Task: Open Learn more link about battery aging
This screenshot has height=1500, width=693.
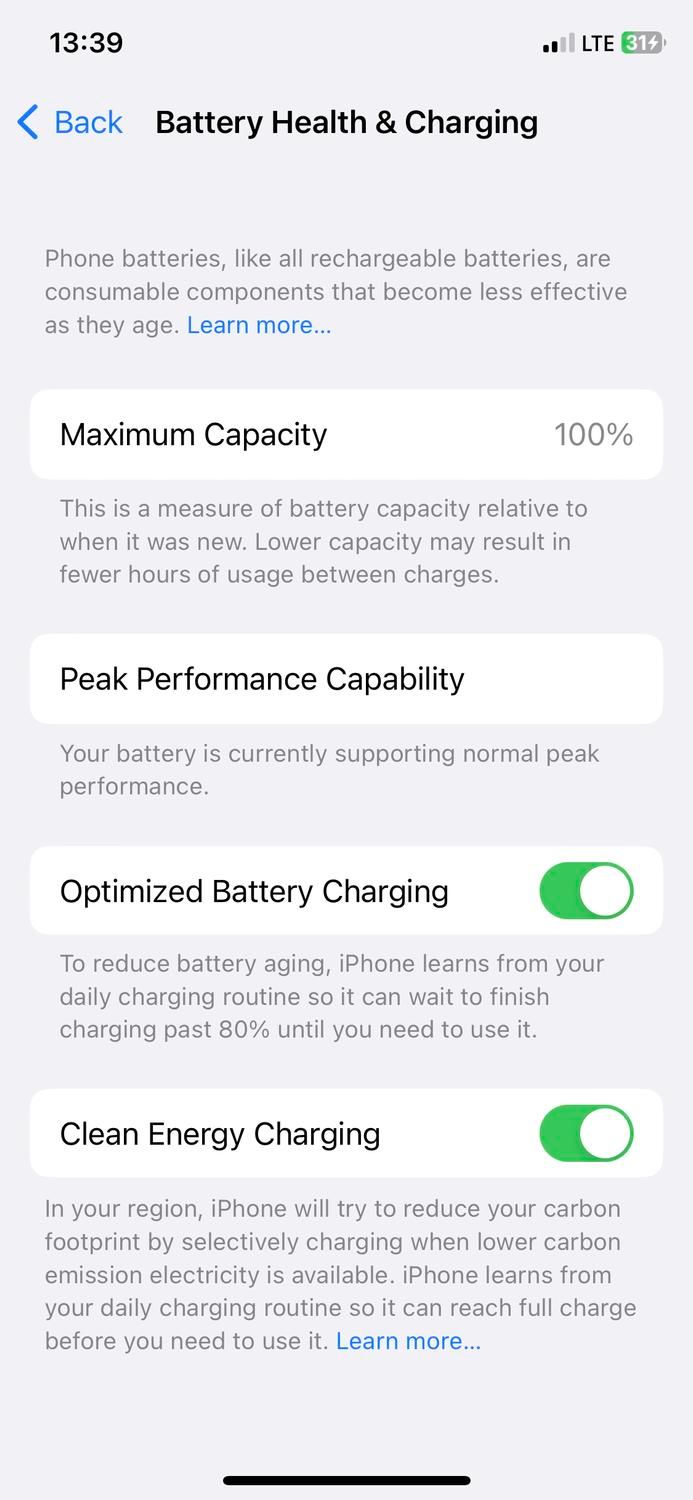Action: (259, 325)
